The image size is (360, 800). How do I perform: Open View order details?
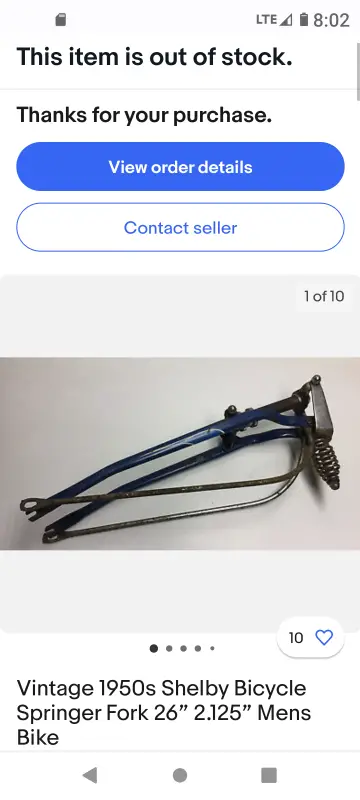pos(180,167)
